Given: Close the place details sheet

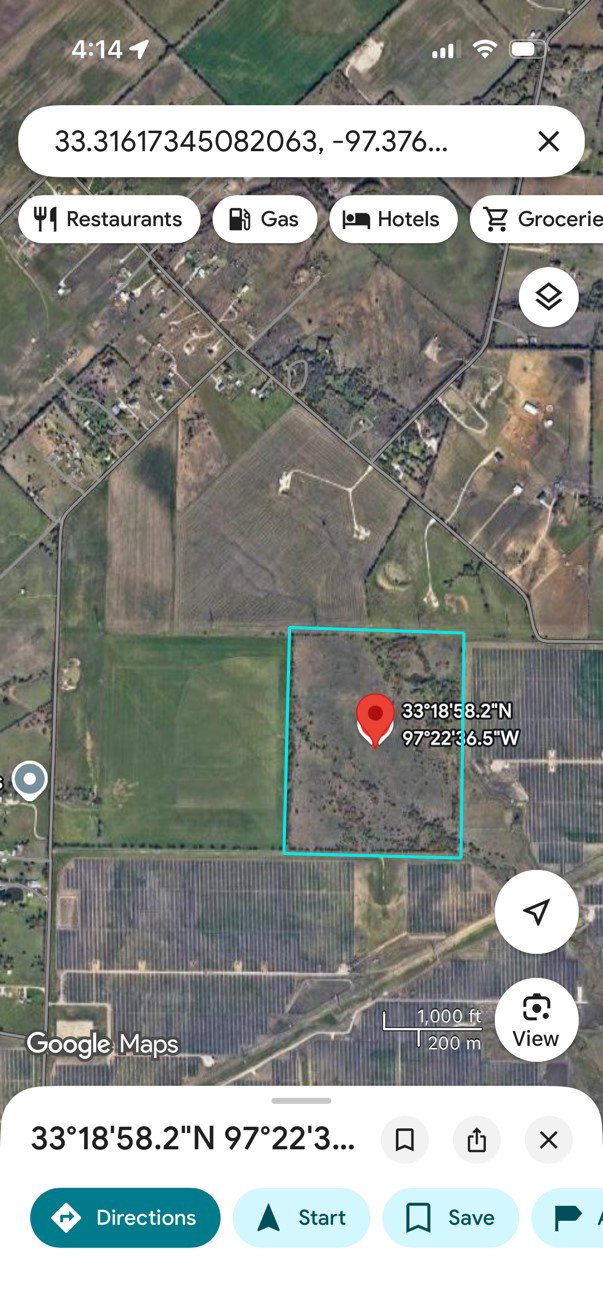Looking at the screenshot, I should [x=548, y=1140].
